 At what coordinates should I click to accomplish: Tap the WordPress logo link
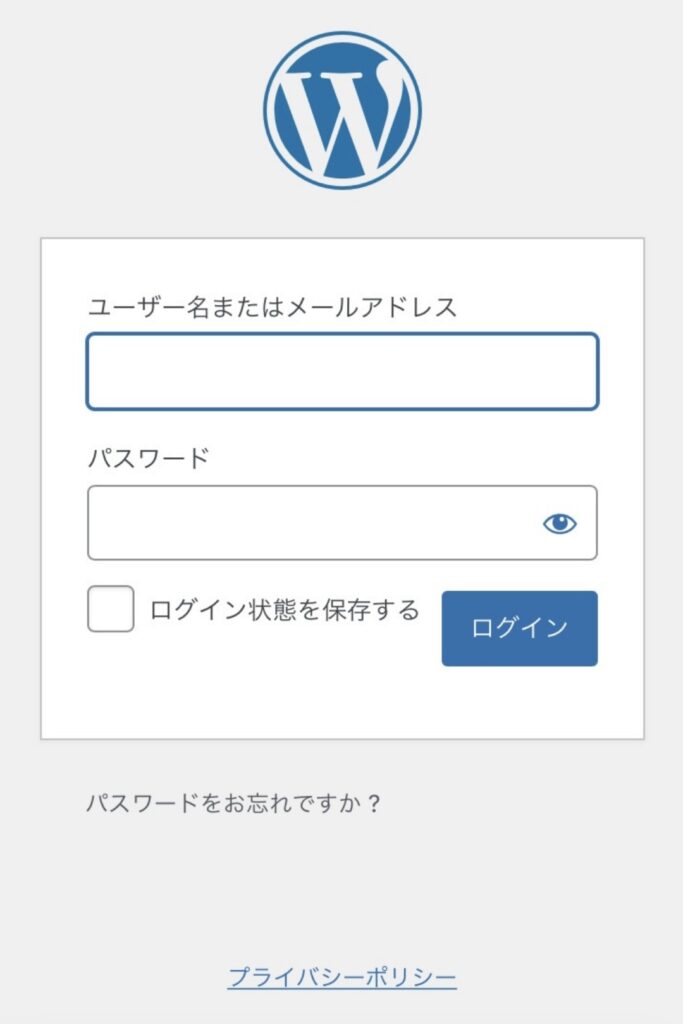342,110
